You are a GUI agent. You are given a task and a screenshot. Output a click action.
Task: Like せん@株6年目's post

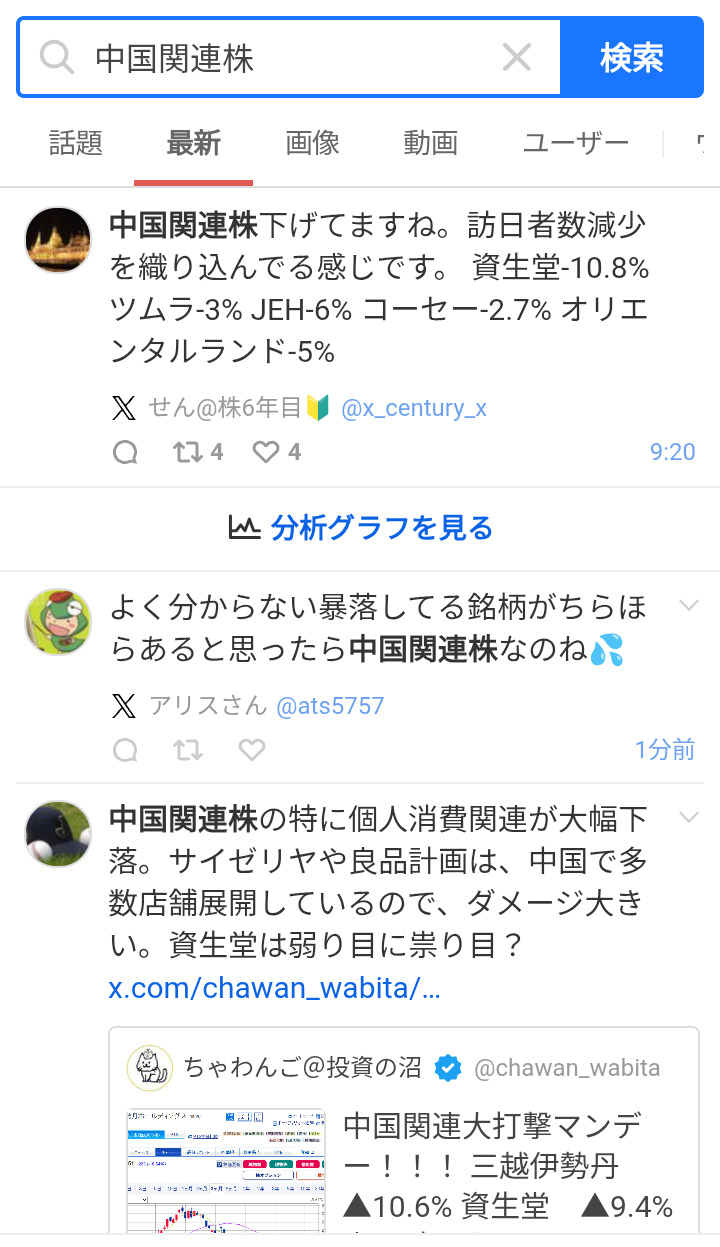(x=266, y=453)
